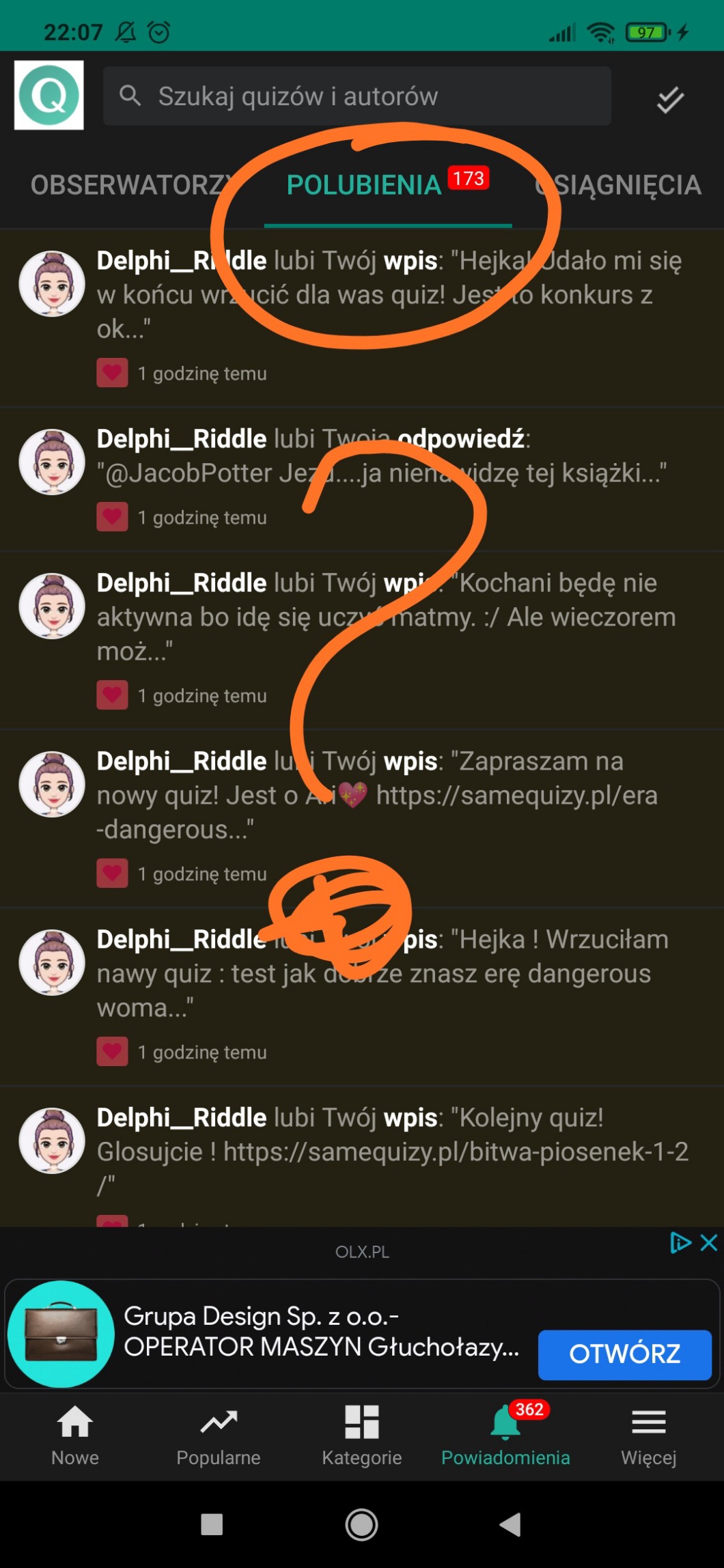Screen dimensions: 724x1568
Task: Close the OLX advertisement banner
Action: 709,1242
